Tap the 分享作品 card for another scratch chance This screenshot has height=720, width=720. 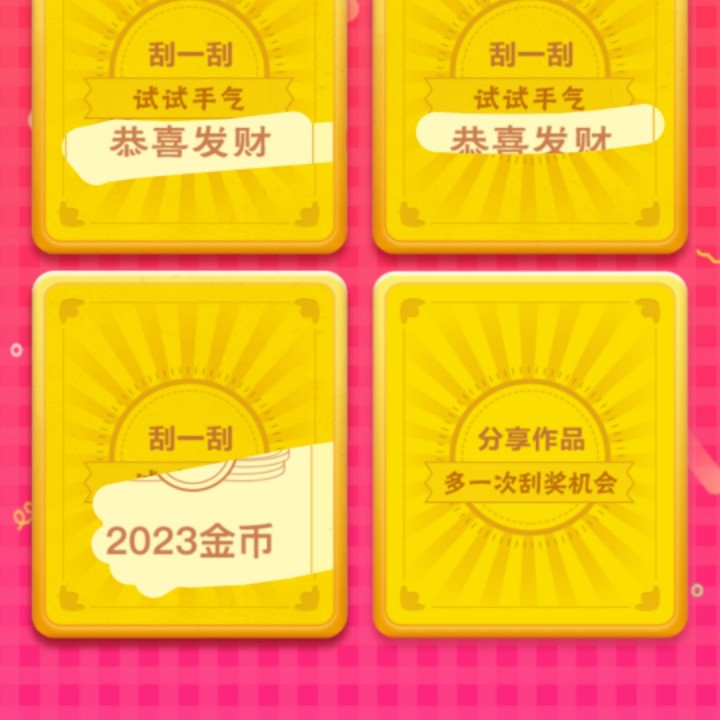pyautogui.click(x=530, y=455)
